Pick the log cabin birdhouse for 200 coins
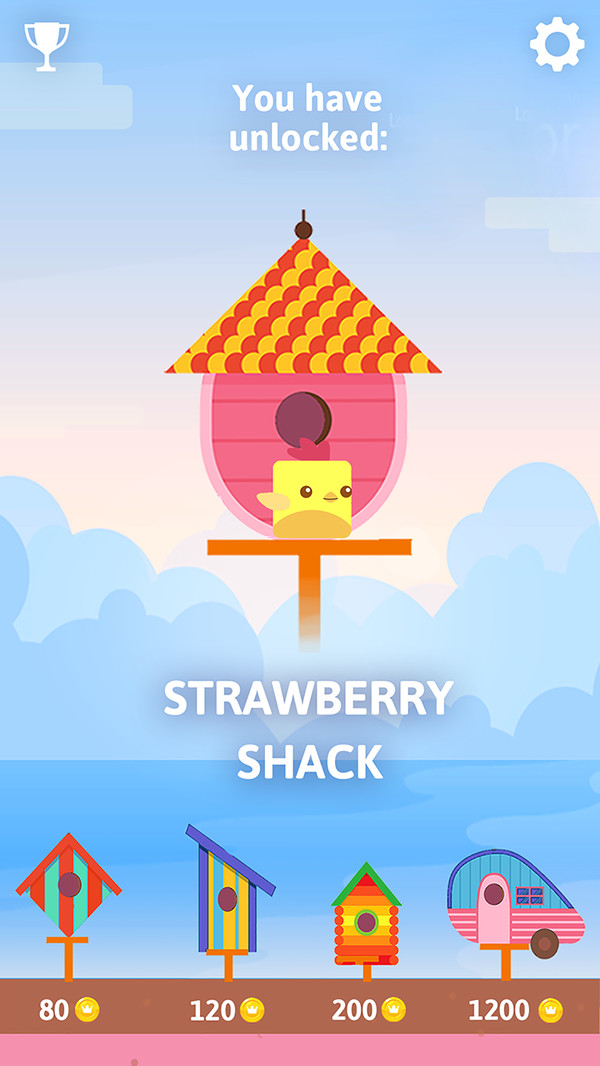Image resolution: width=600 pixels, height=1066 pixels. [x=366, y=915]
